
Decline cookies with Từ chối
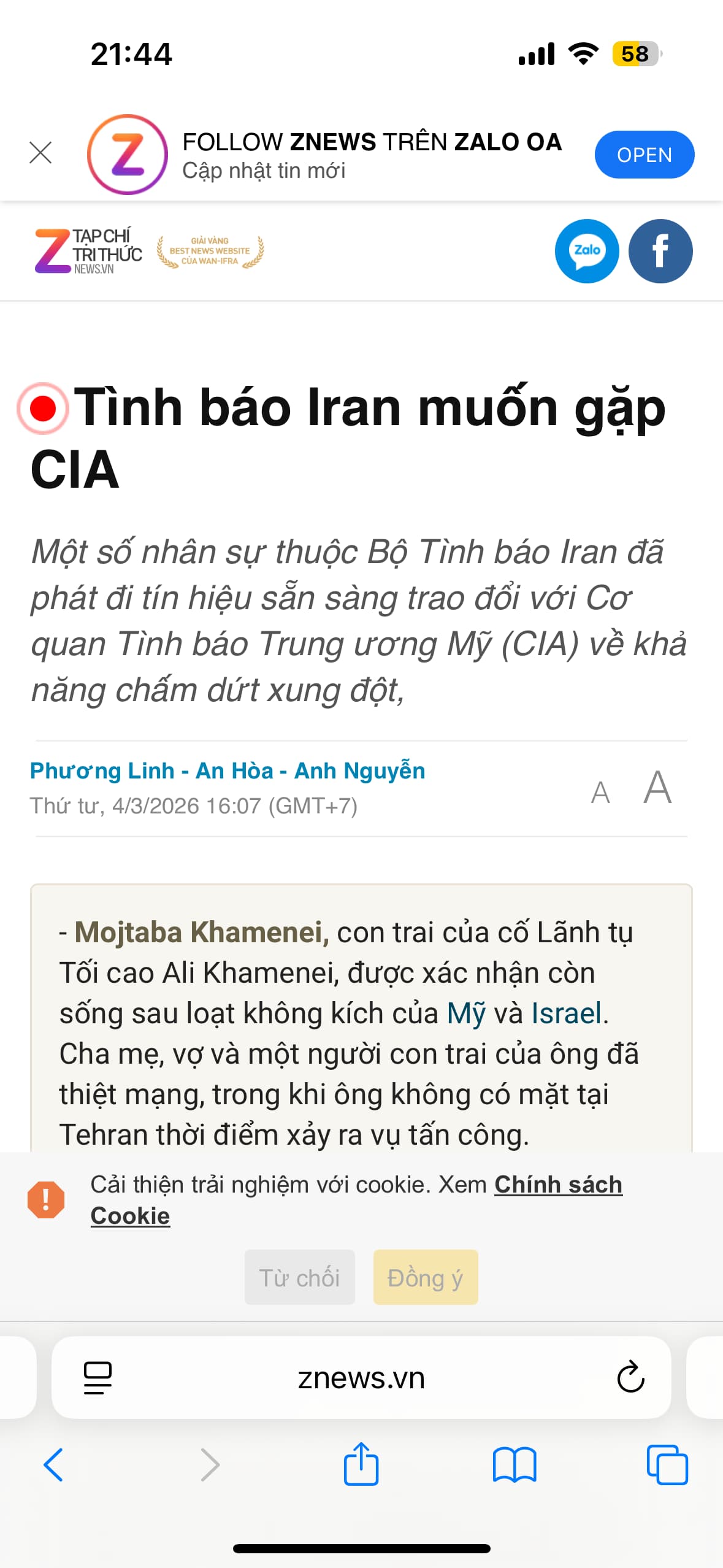(299, 1278)
